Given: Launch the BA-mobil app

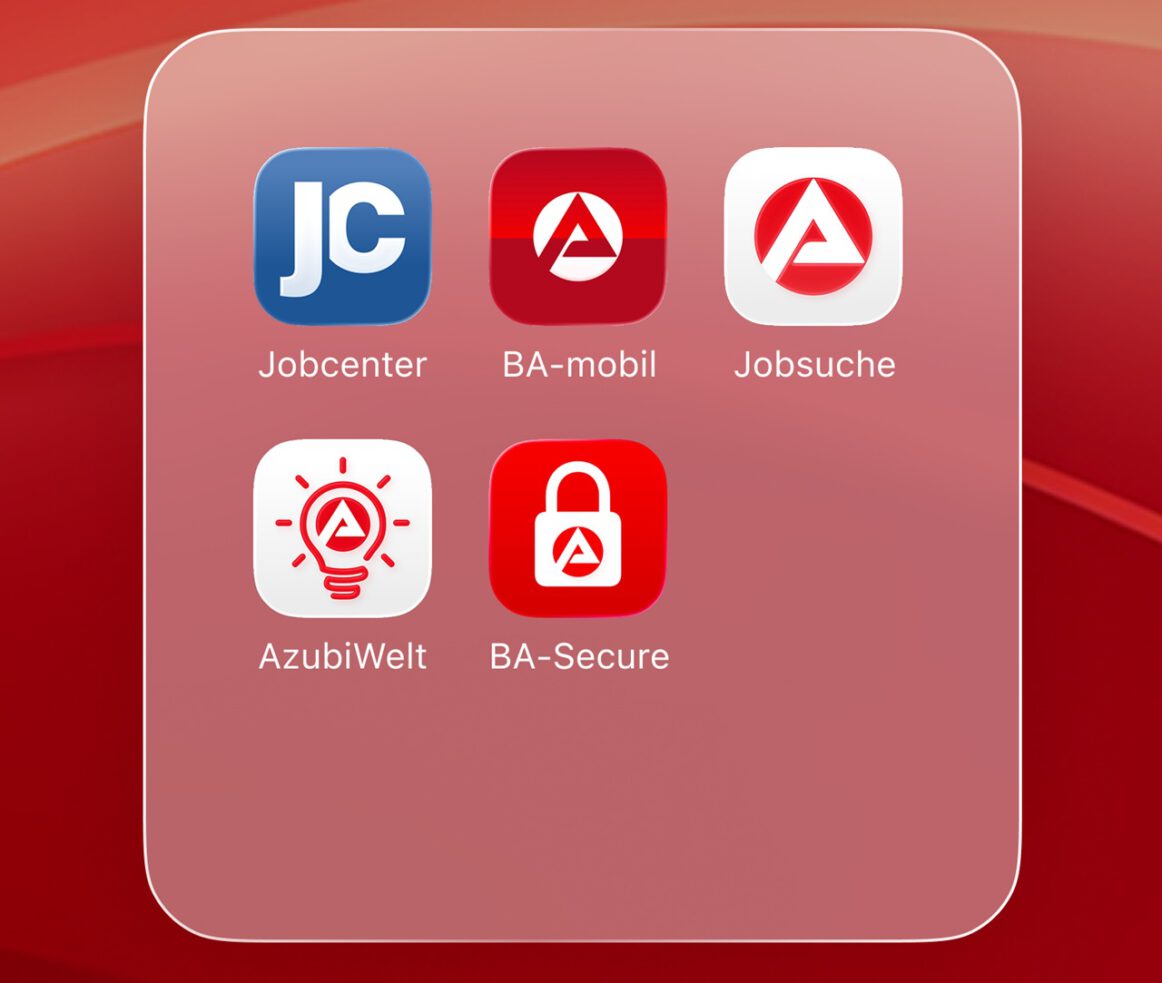Looking at the screenshot, I should pos(577,237).
